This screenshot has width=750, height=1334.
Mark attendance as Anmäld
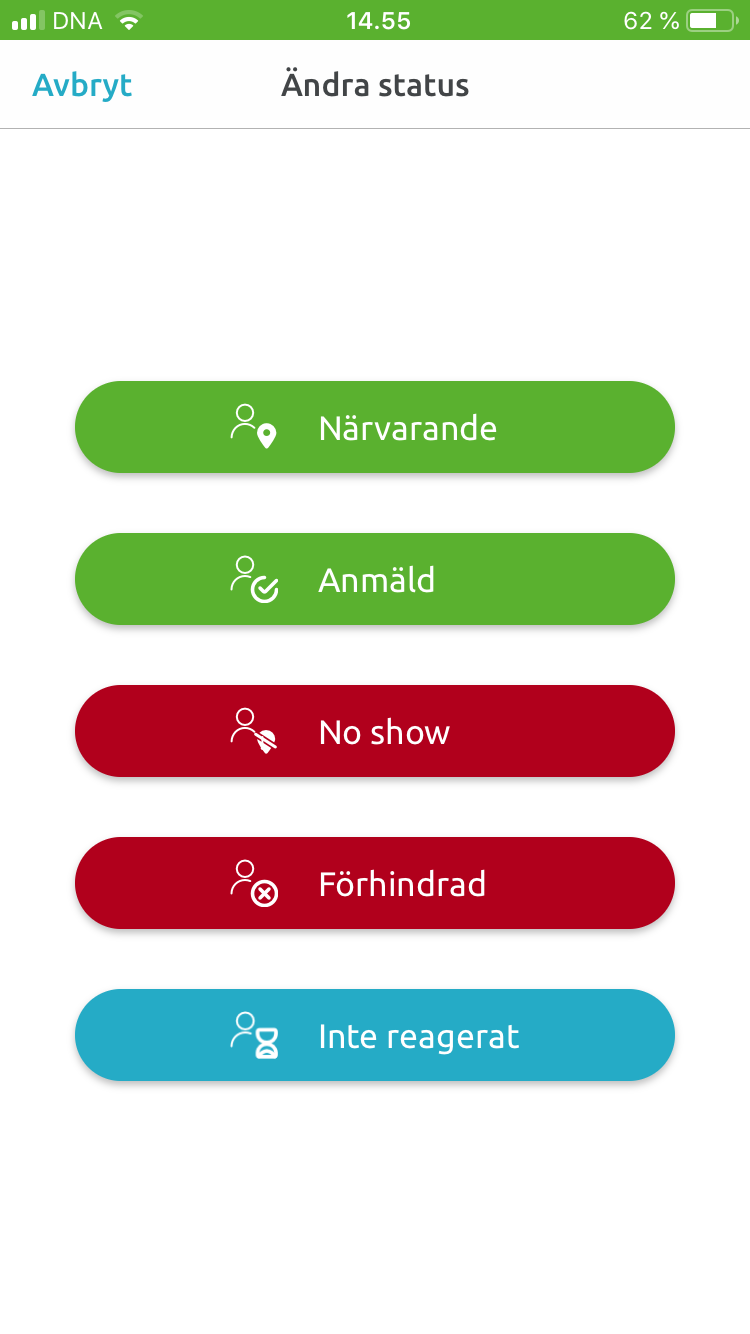point(375,579)
